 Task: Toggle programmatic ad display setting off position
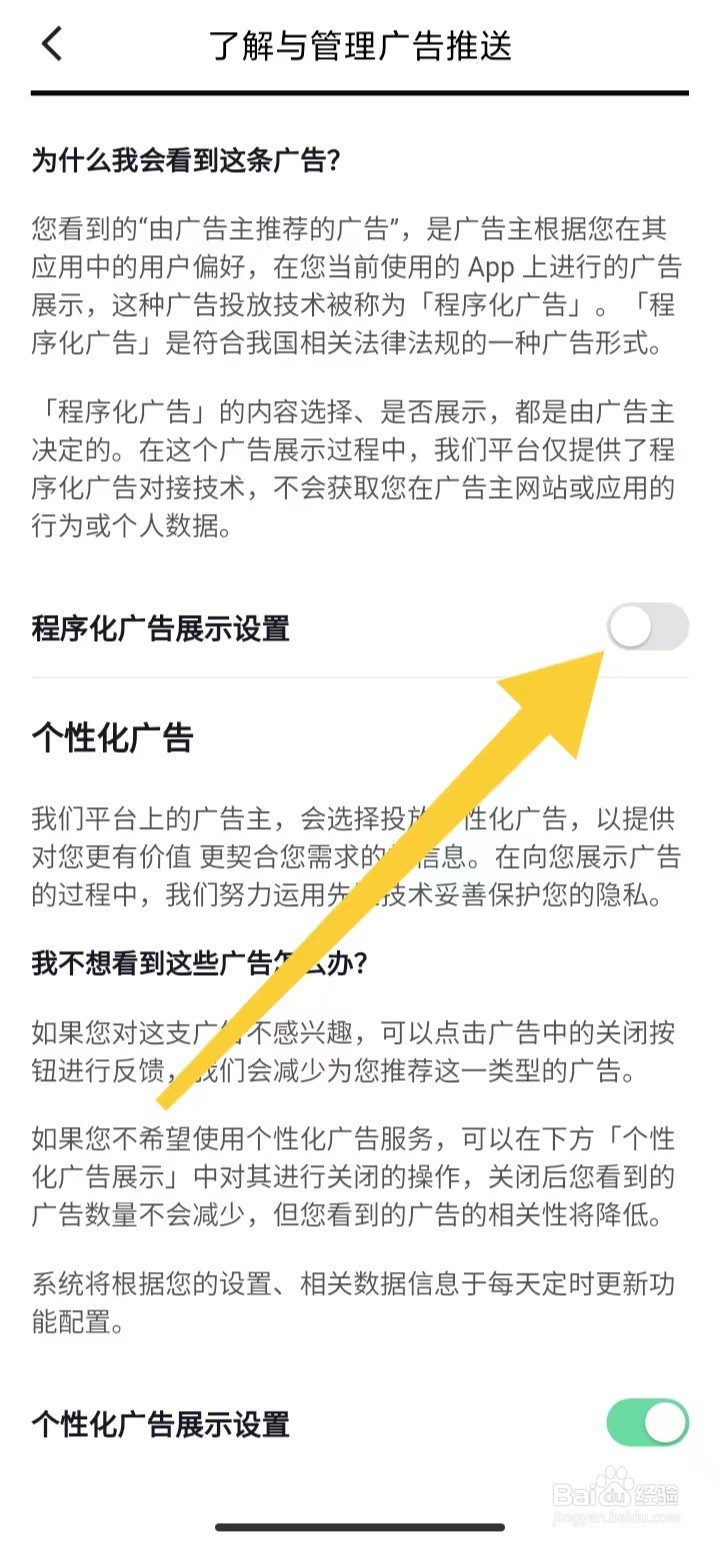648,627
